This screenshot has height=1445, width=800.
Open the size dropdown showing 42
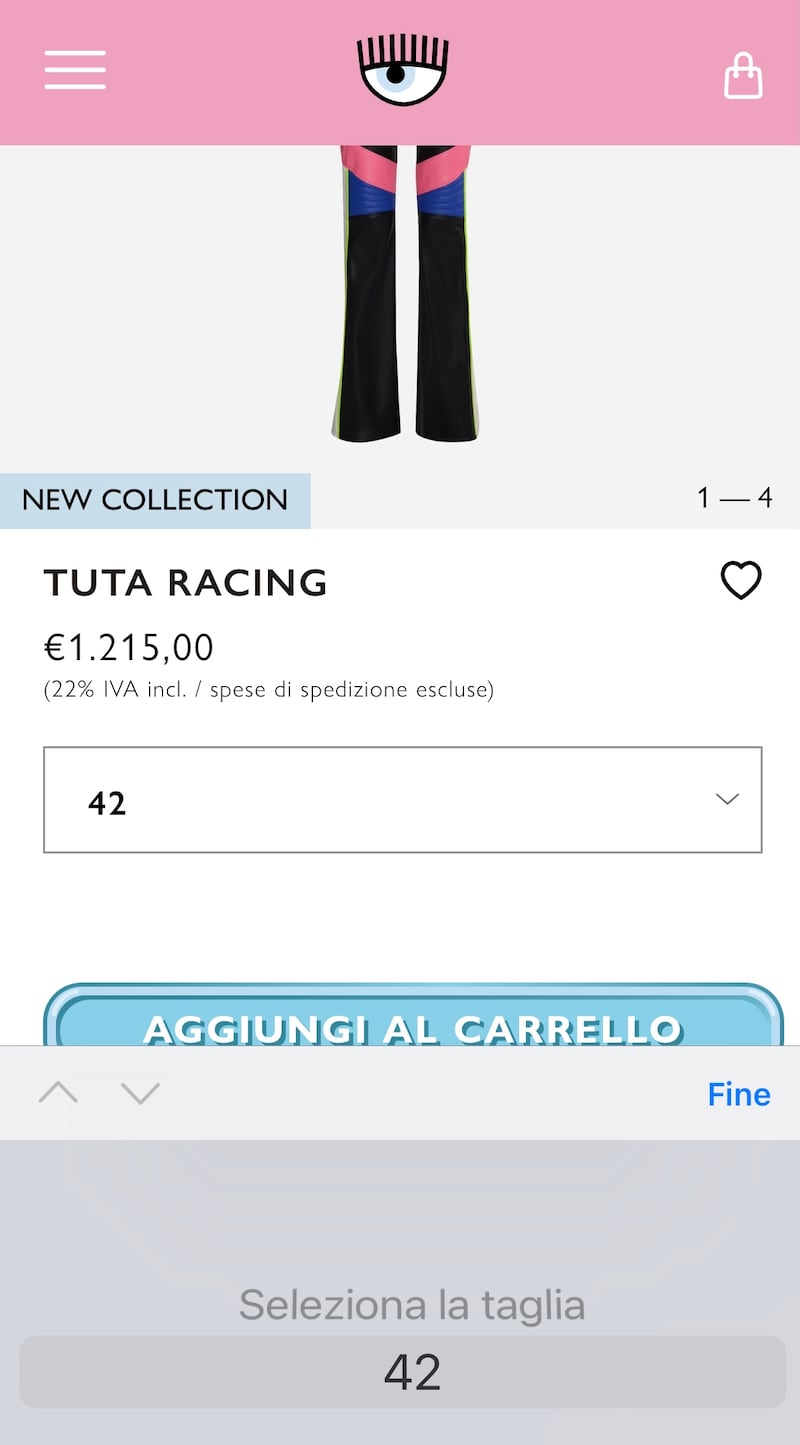point(403,800)
